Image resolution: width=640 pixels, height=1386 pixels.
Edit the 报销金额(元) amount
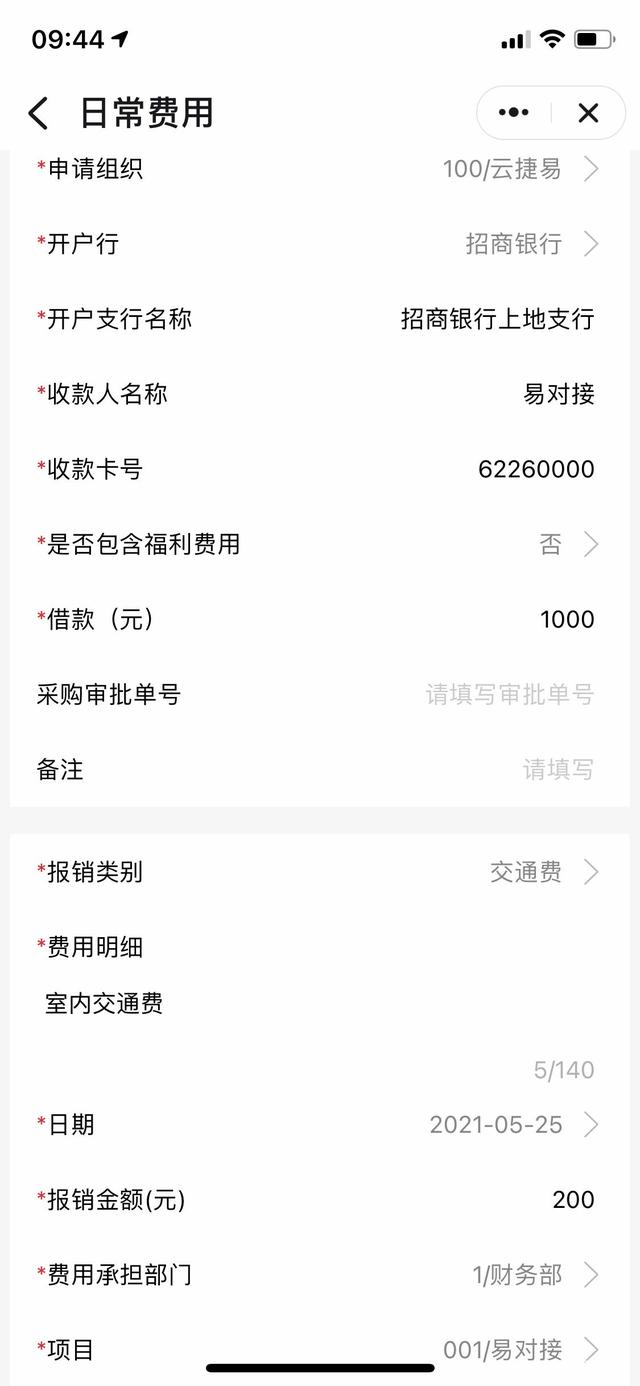320,1200
